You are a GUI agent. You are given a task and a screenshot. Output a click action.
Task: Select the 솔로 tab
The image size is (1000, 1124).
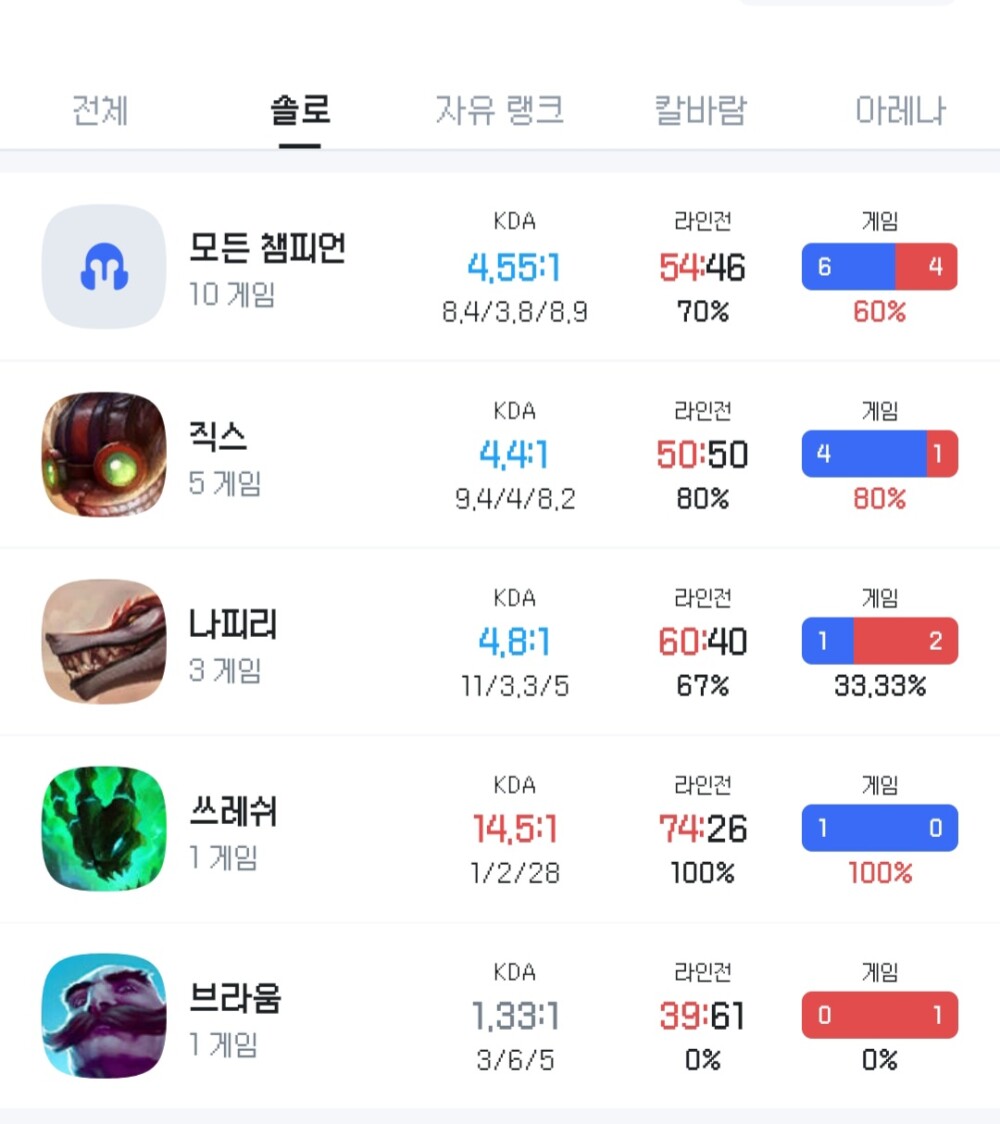point(300,110)
